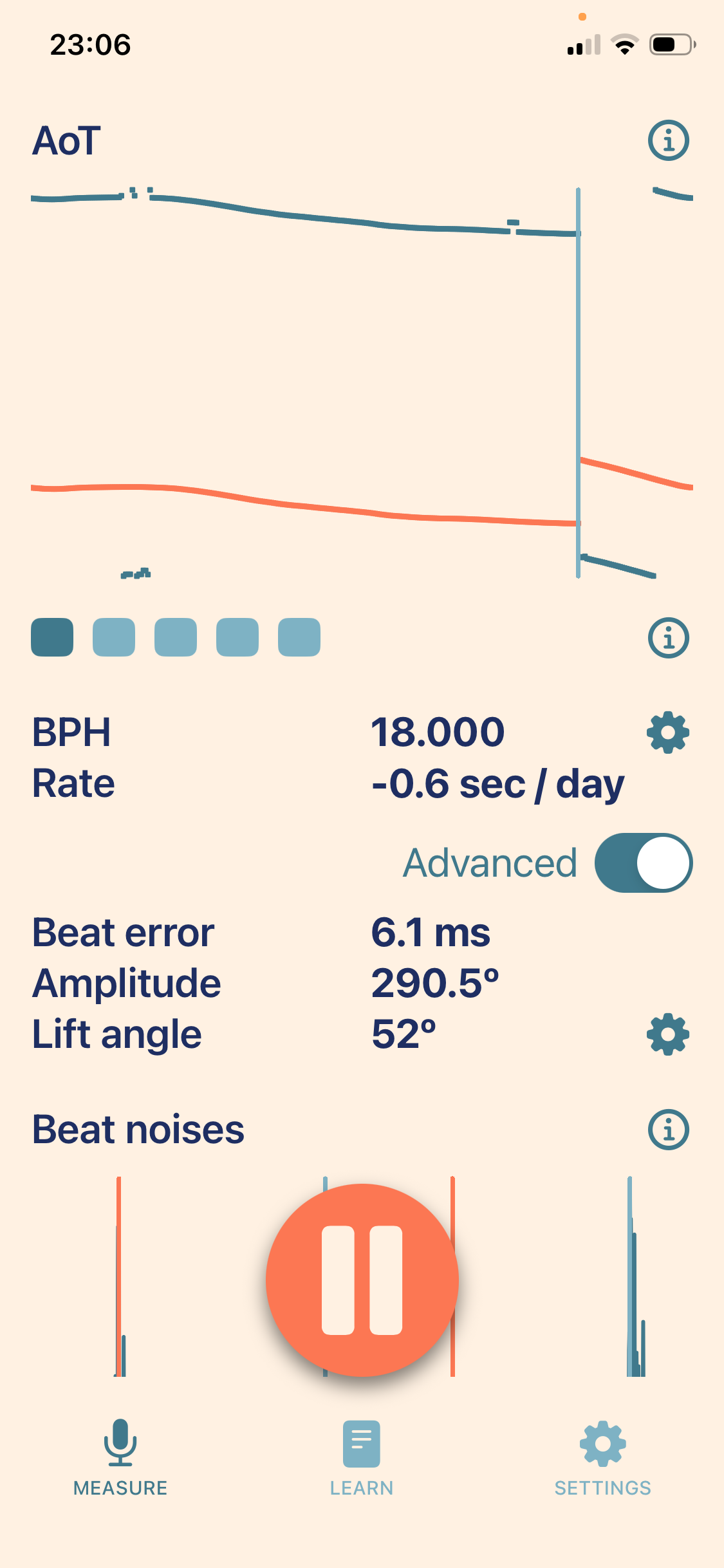Select the fourth position square
This screenshot has width=724, height=1568.
237,637
